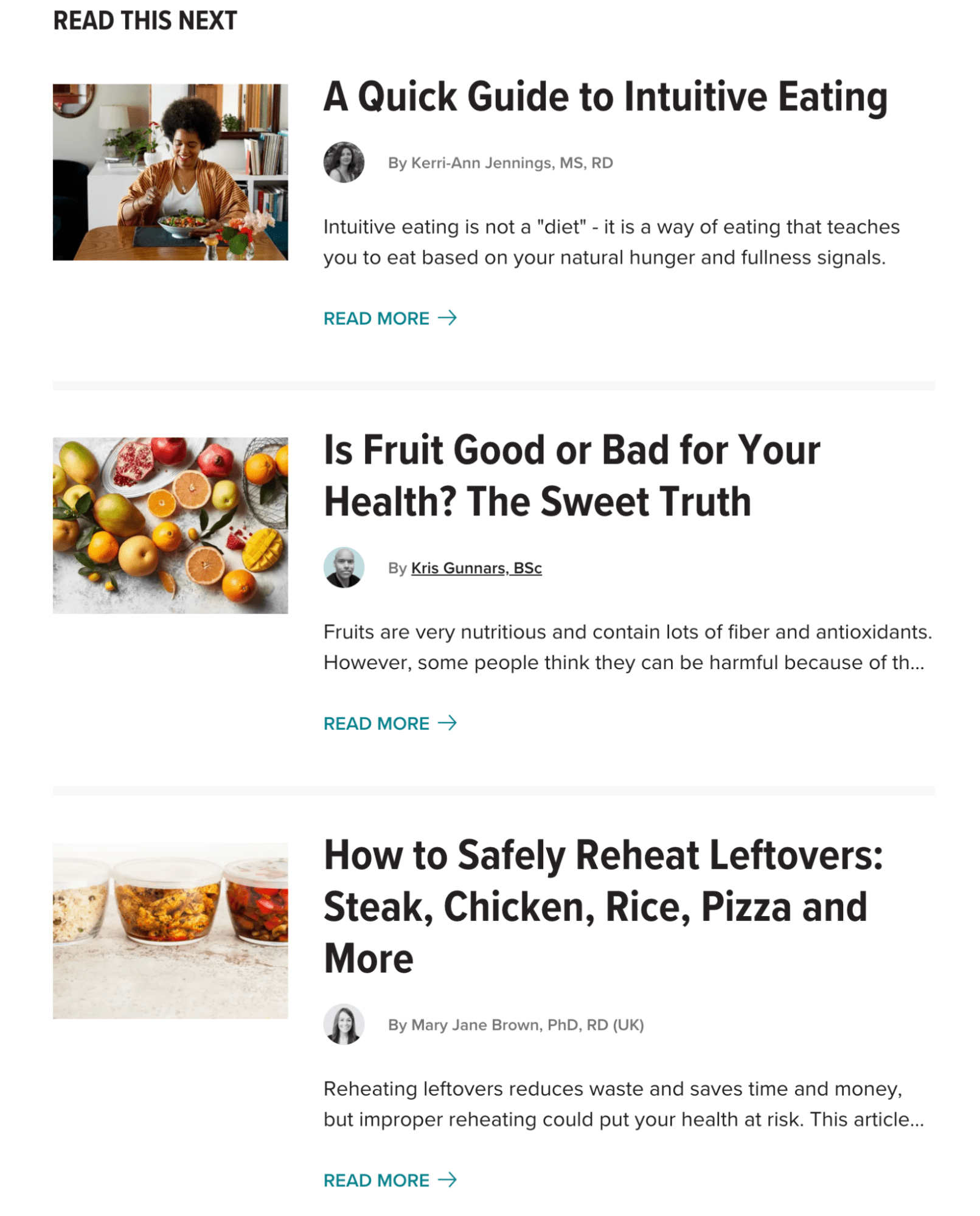The height and width of the screenshot is (1216, 980).
Task: Tap Read More under the fruit summary
Action: tap(389, 723)
